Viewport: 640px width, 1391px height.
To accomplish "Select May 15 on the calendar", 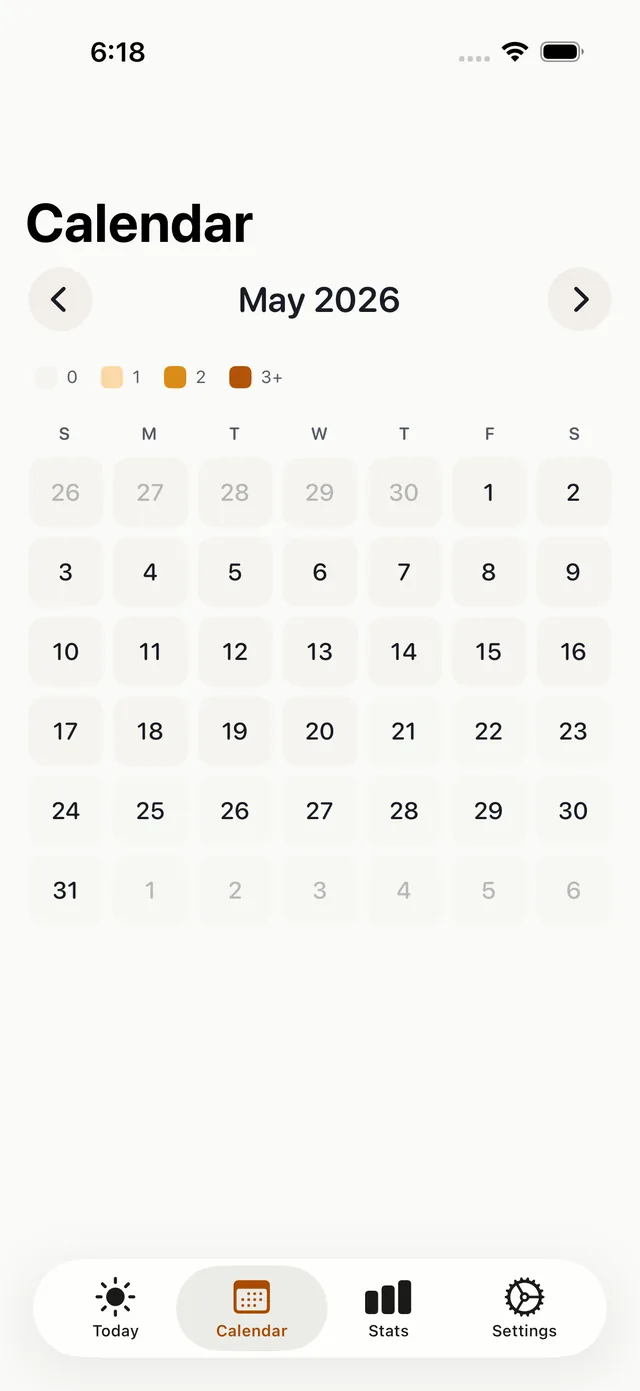I will (489, 652).
